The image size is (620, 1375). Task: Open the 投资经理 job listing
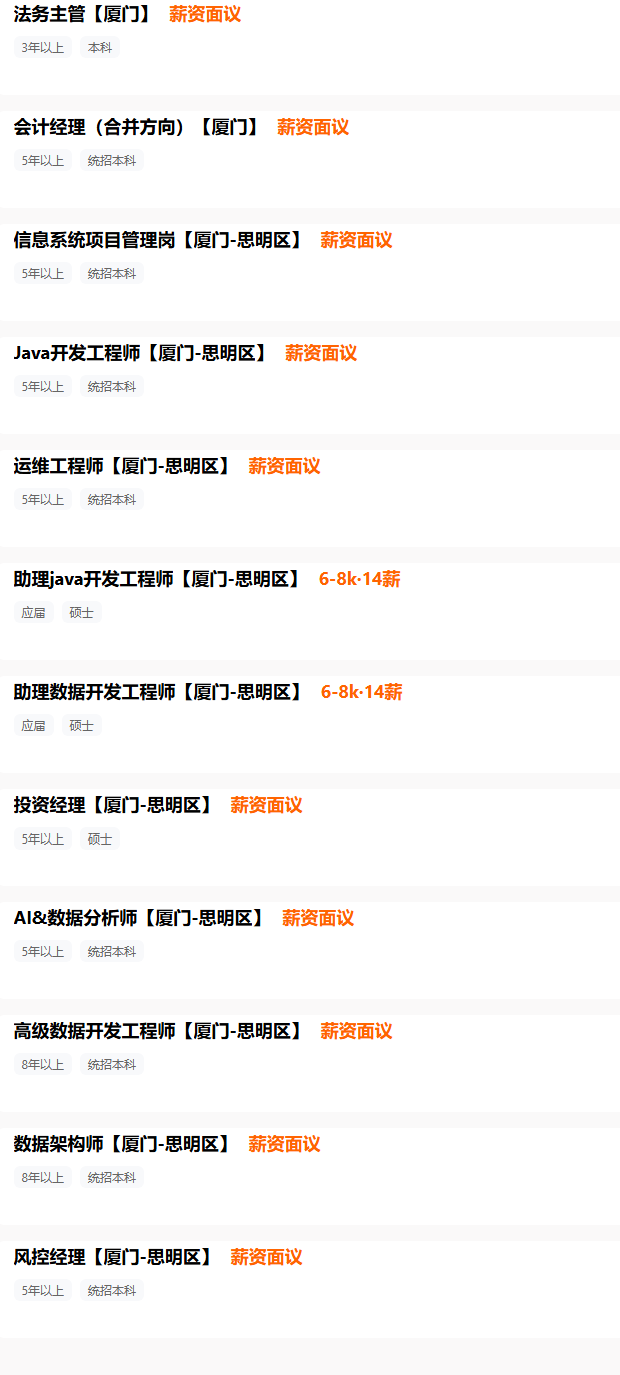pyautogui.click(x=310, y=837)
